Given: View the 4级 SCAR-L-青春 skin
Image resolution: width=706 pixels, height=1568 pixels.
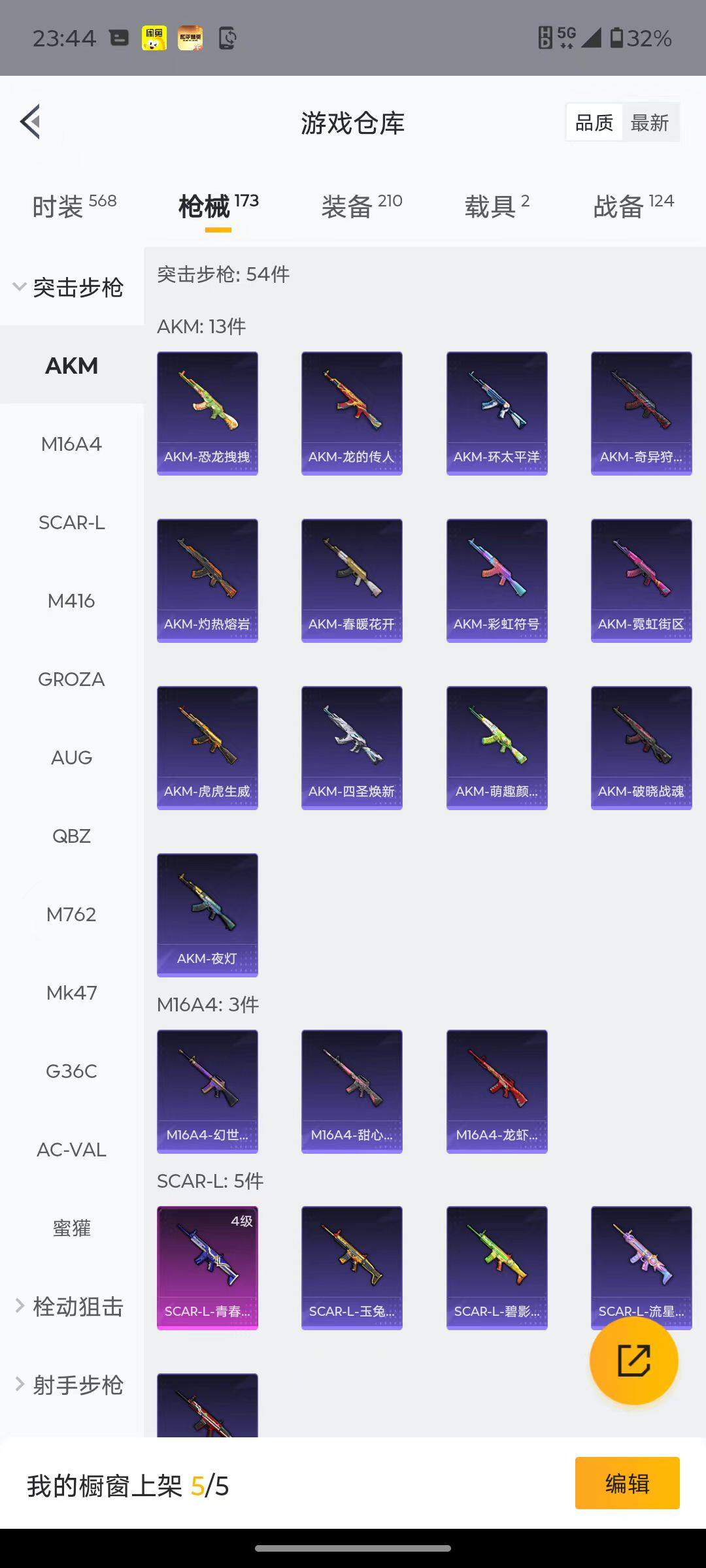Looking at the screenshot, I should [x=207, y=1267].
